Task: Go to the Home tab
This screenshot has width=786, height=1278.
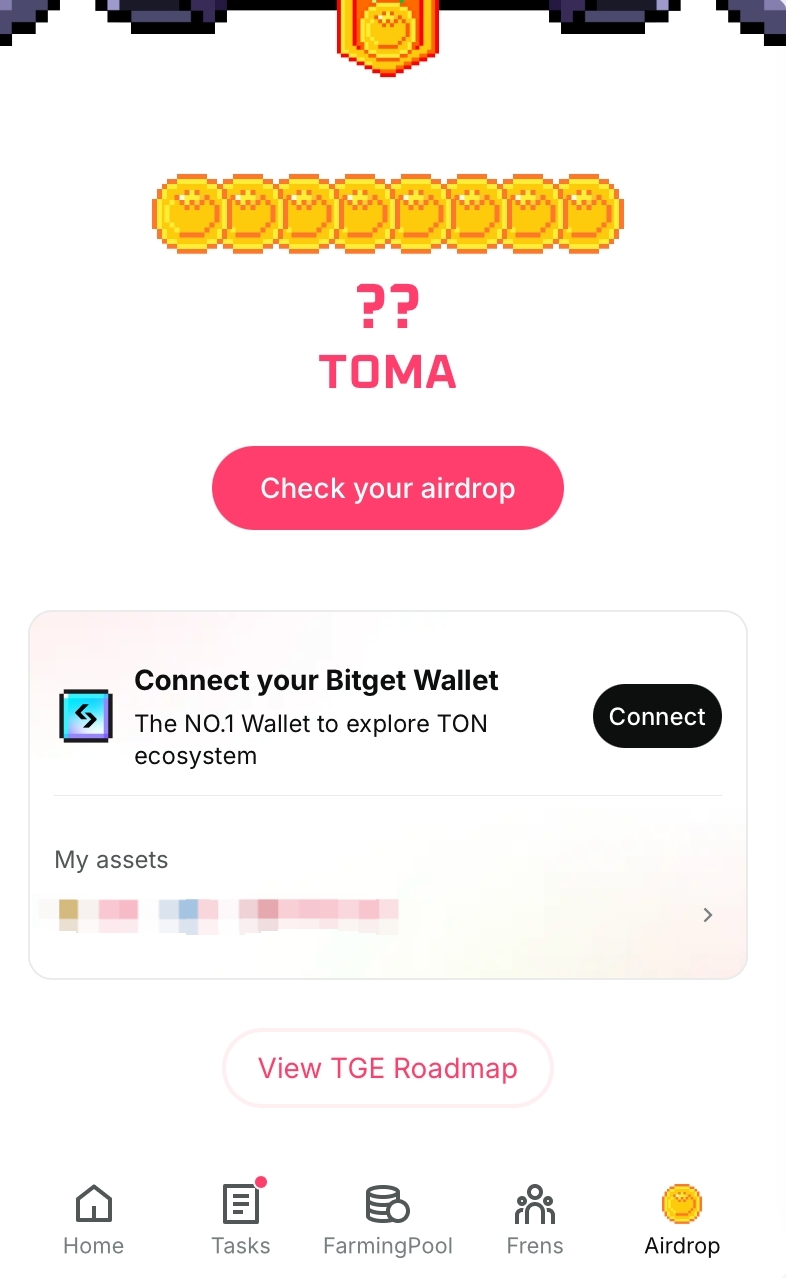Action: click(93, 1220)
